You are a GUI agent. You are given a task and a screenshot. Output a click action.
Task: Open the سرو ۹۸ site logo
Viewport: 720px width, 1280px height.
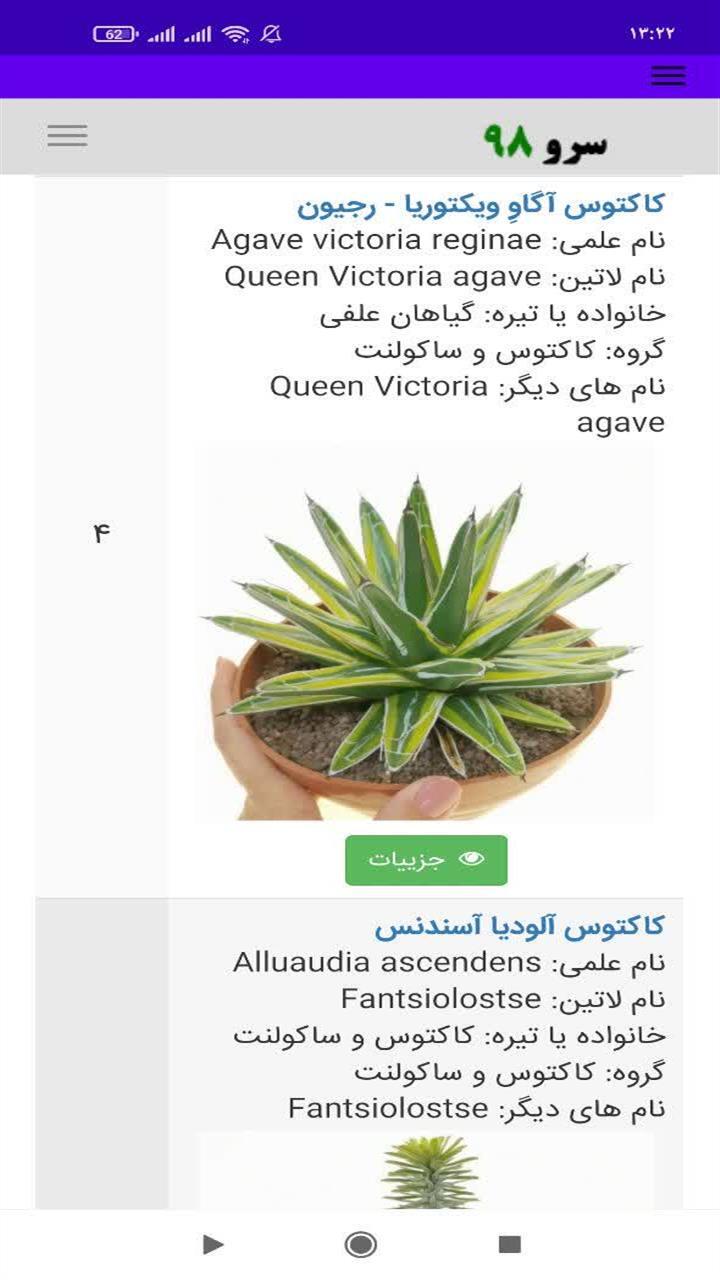(x=545, y=142)
